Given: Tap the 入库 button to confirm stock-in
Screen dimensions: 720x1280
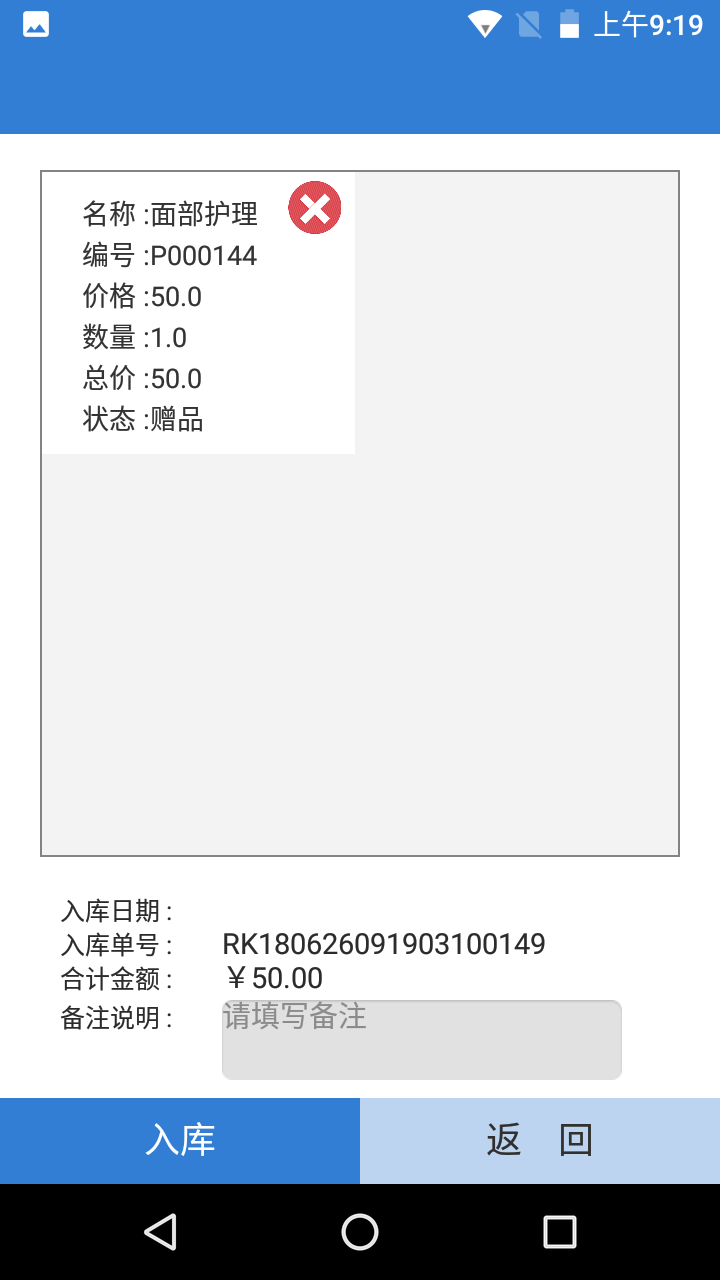Looking at the screenshot, I should click(x=180, y=1141).
